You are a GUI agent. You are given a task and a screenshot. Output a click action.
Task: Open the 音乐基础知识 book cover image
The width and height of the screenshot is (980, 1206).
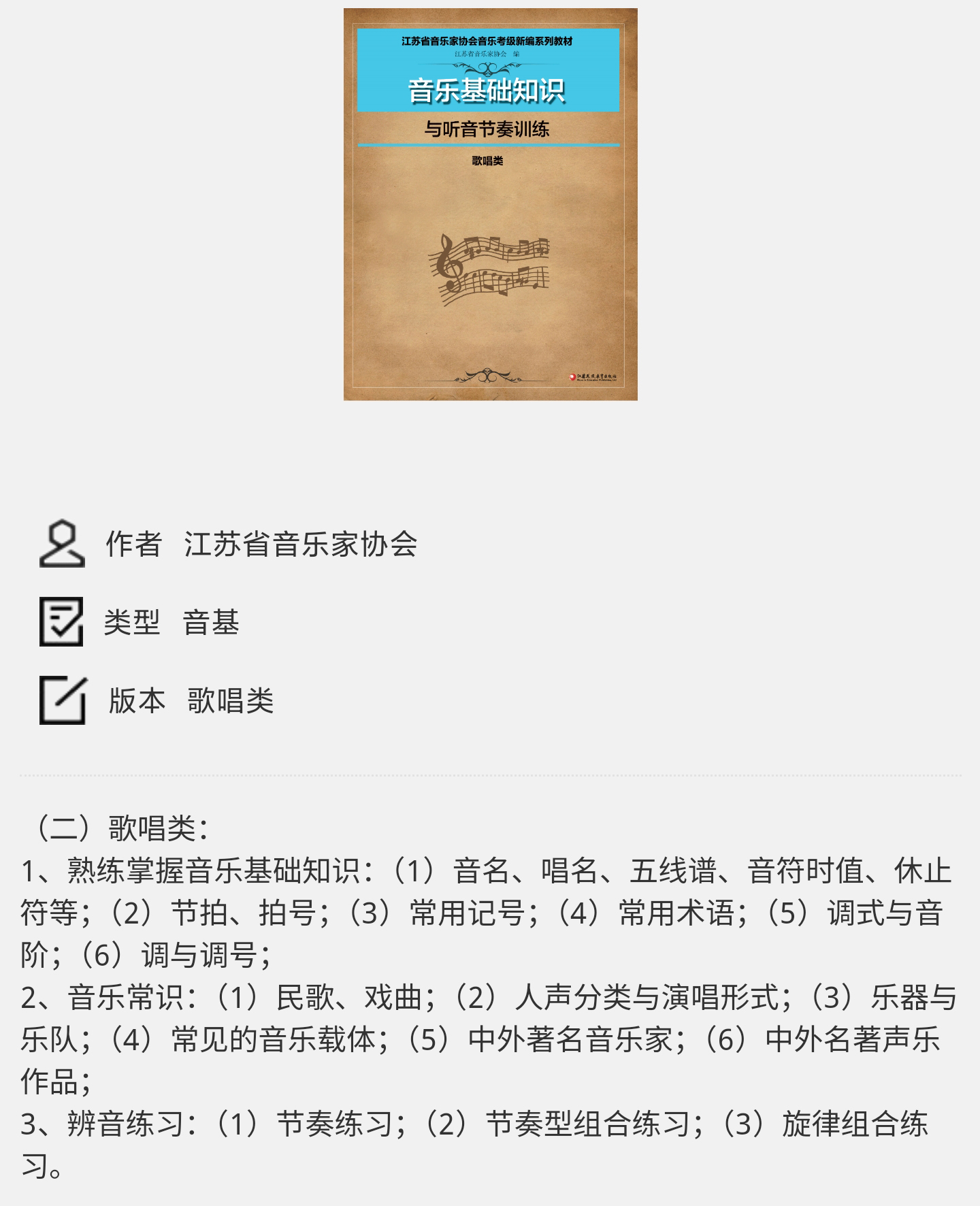pyautogui.click(x=490, y=204)
